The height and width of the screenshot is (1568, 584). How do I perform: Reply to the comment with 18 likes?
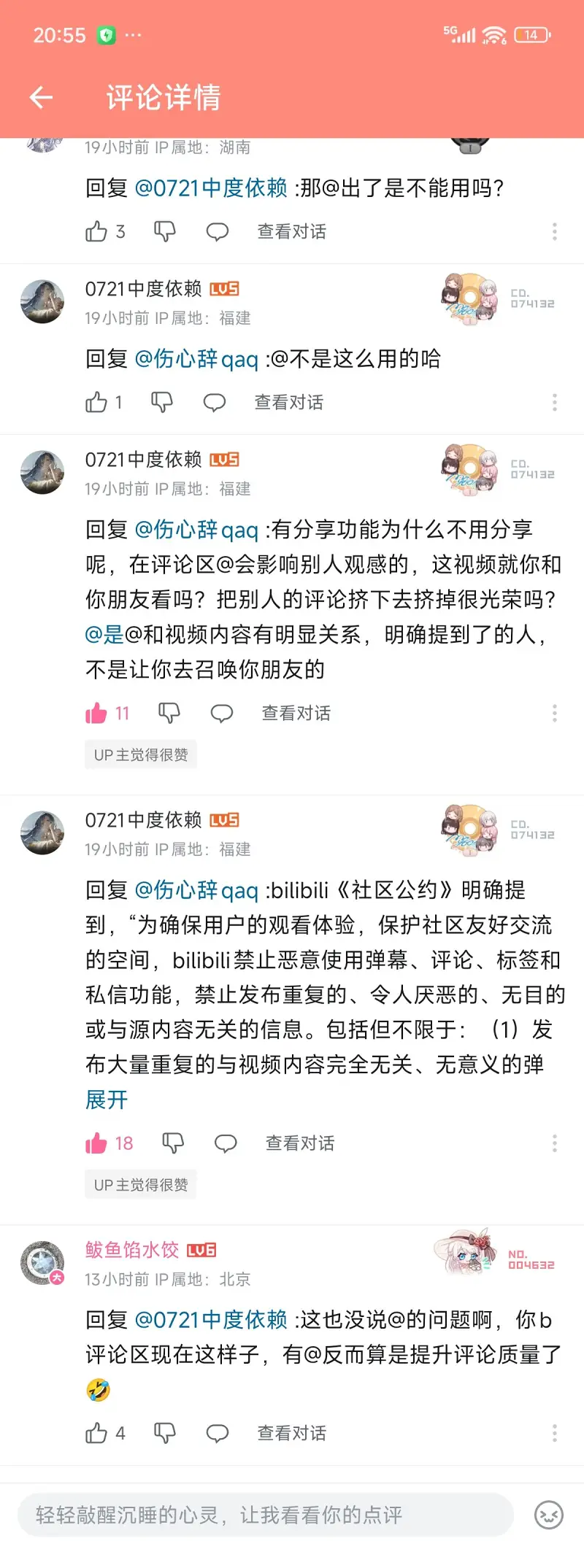tap(226, 1143)
